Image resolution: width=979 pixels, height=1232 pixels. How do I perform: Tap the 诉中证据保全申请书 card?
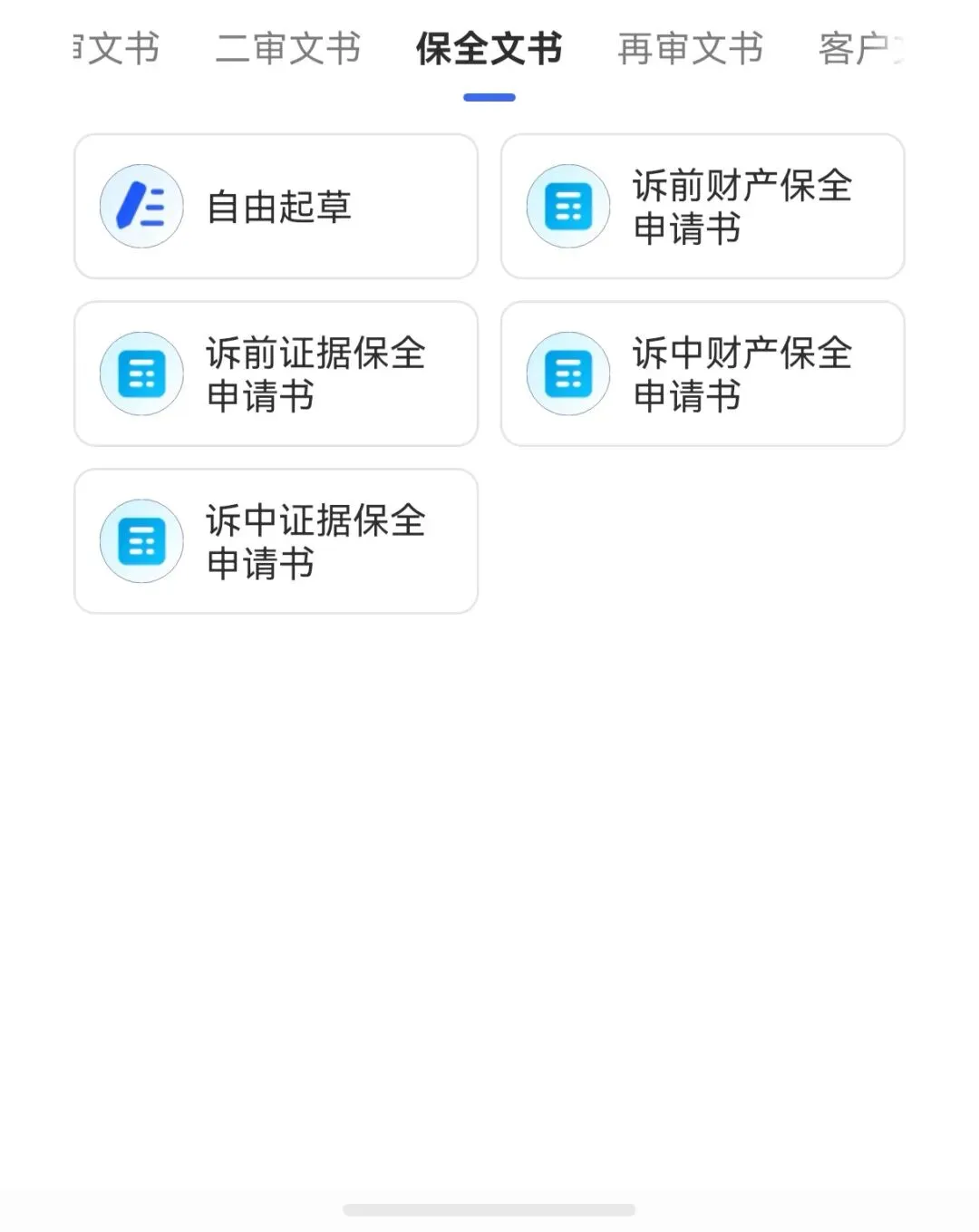click(x=276, y=541)
